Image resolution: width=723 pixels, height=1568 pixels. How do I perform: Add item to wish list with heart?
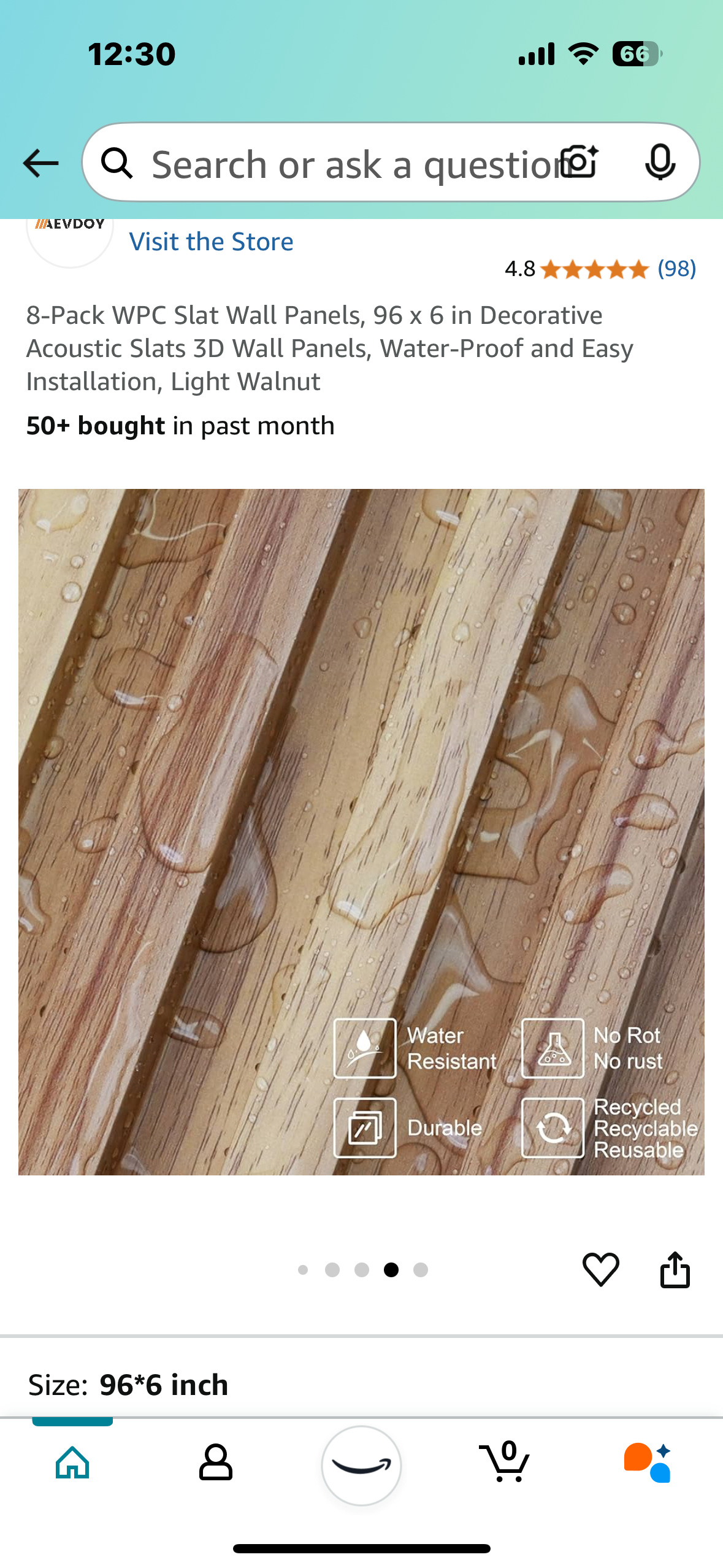click(600, 1269)
